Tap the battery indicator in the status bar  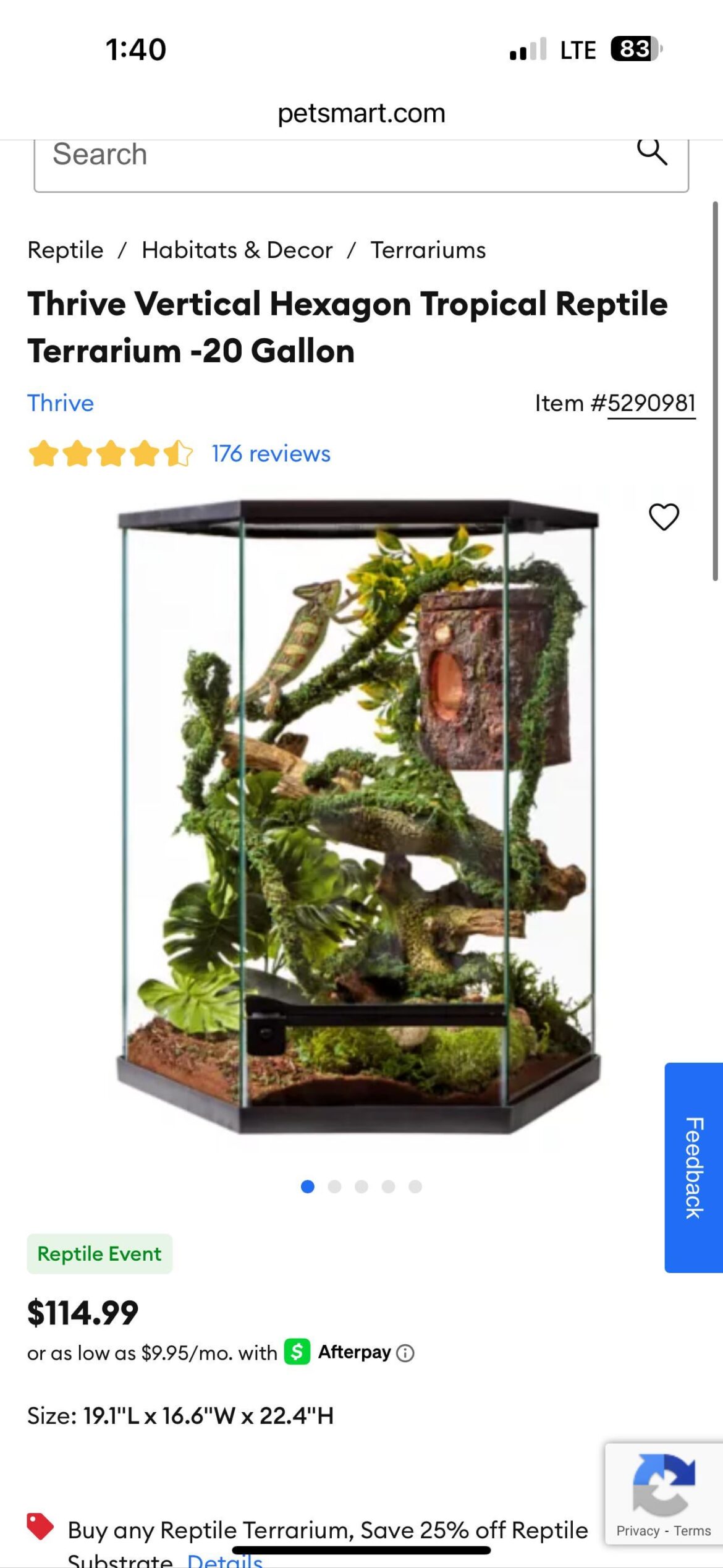[636, 48]
